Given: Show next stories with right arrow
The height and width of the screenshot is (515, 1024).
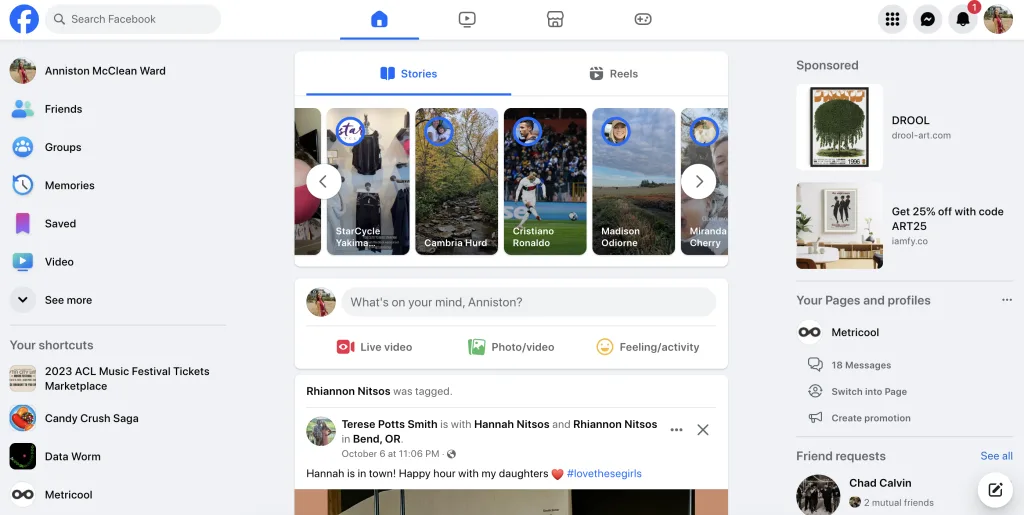Looking at the screenshot, I should 698,182.
